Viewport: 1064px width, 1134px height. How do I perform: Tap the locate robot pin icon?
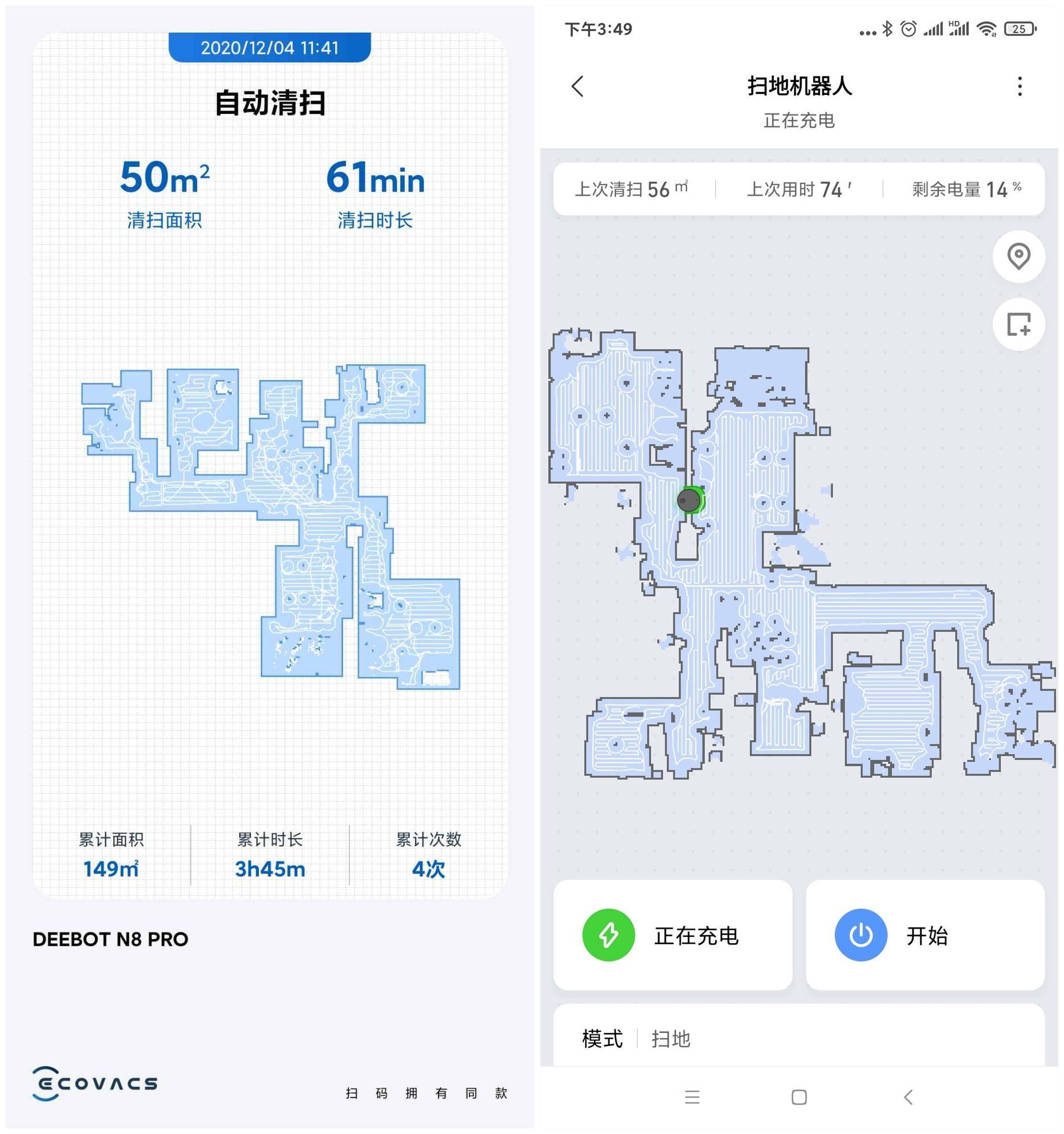1018,257
